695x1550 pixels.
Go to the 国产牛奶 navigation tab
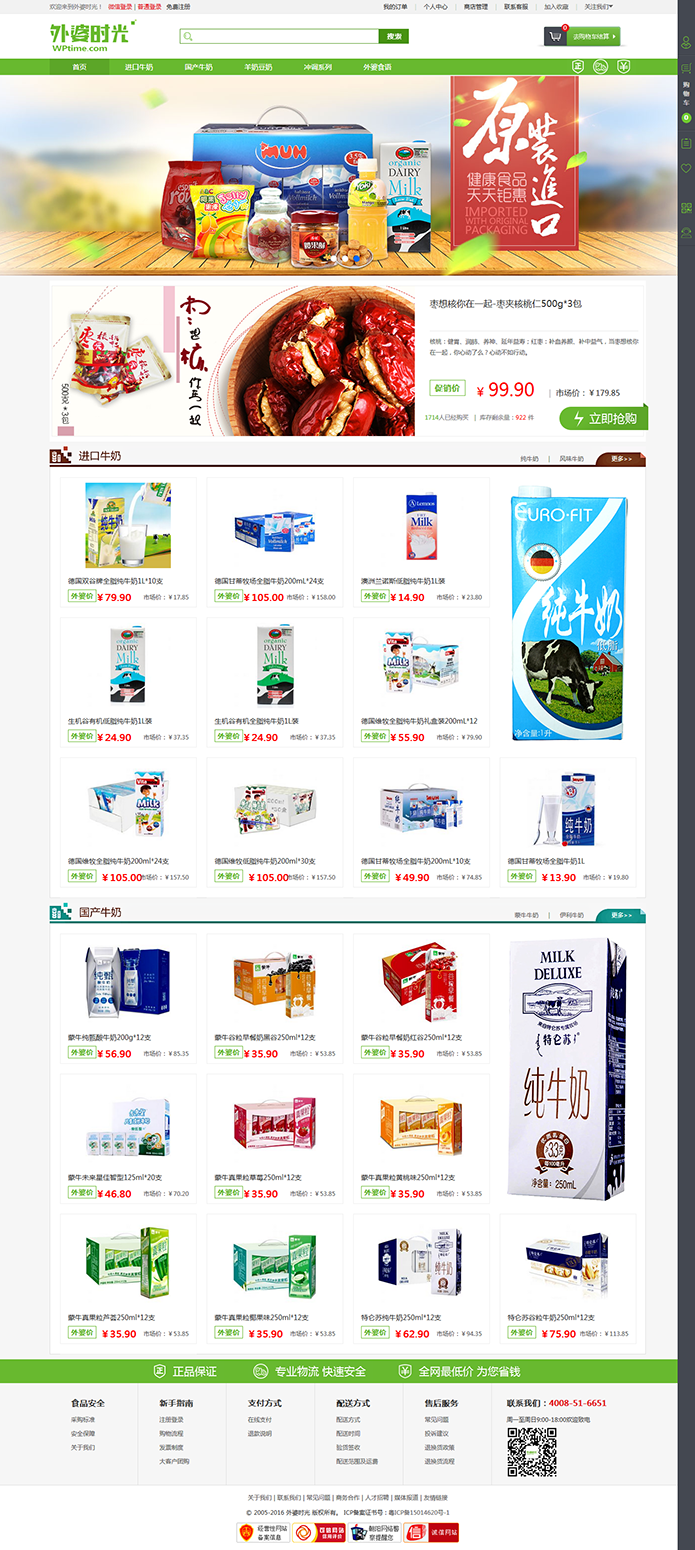tap(198, 67)
